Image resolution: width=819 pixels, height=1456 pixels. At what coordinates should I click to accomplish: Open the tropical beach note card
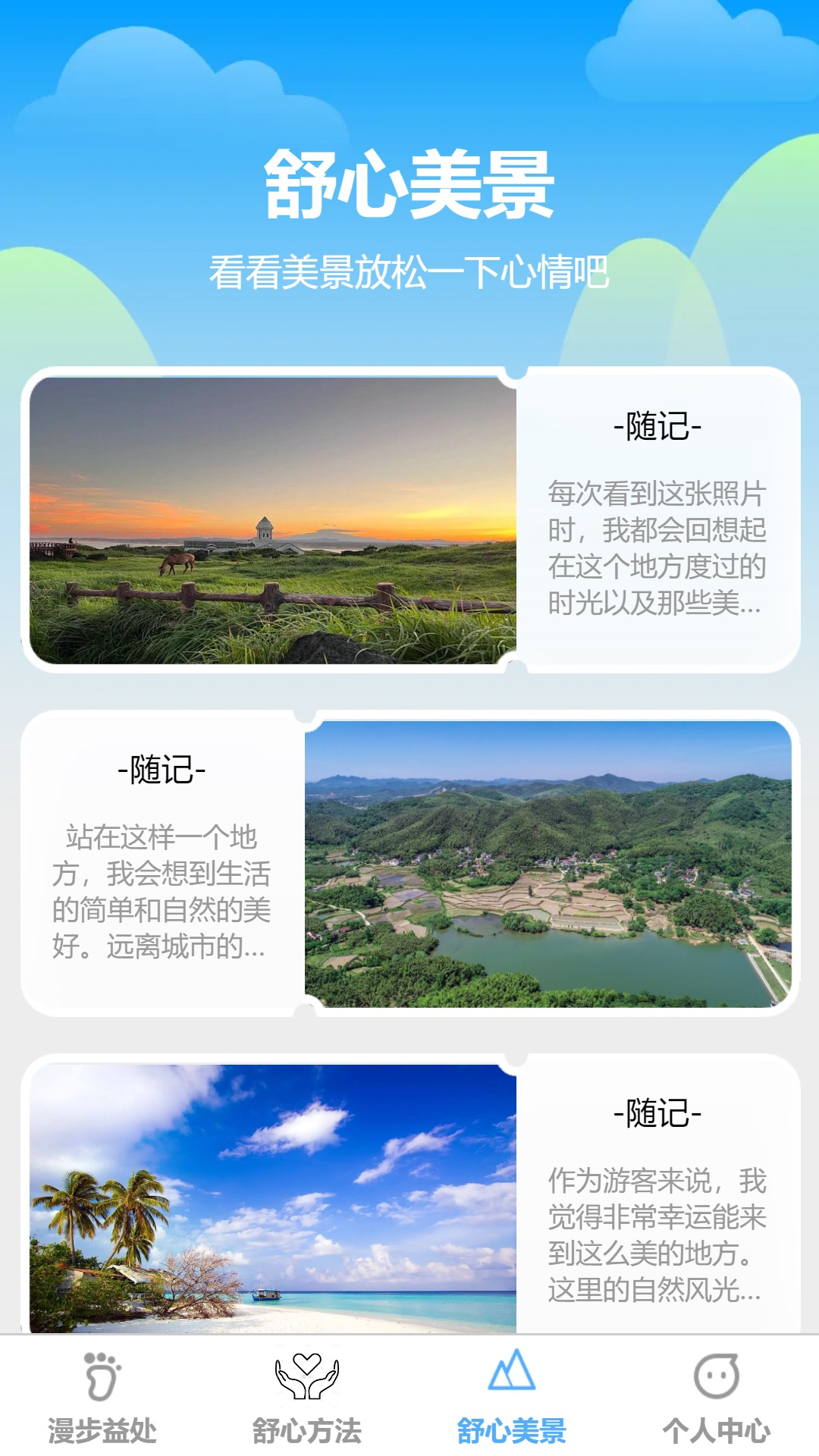click(410, 1194)
